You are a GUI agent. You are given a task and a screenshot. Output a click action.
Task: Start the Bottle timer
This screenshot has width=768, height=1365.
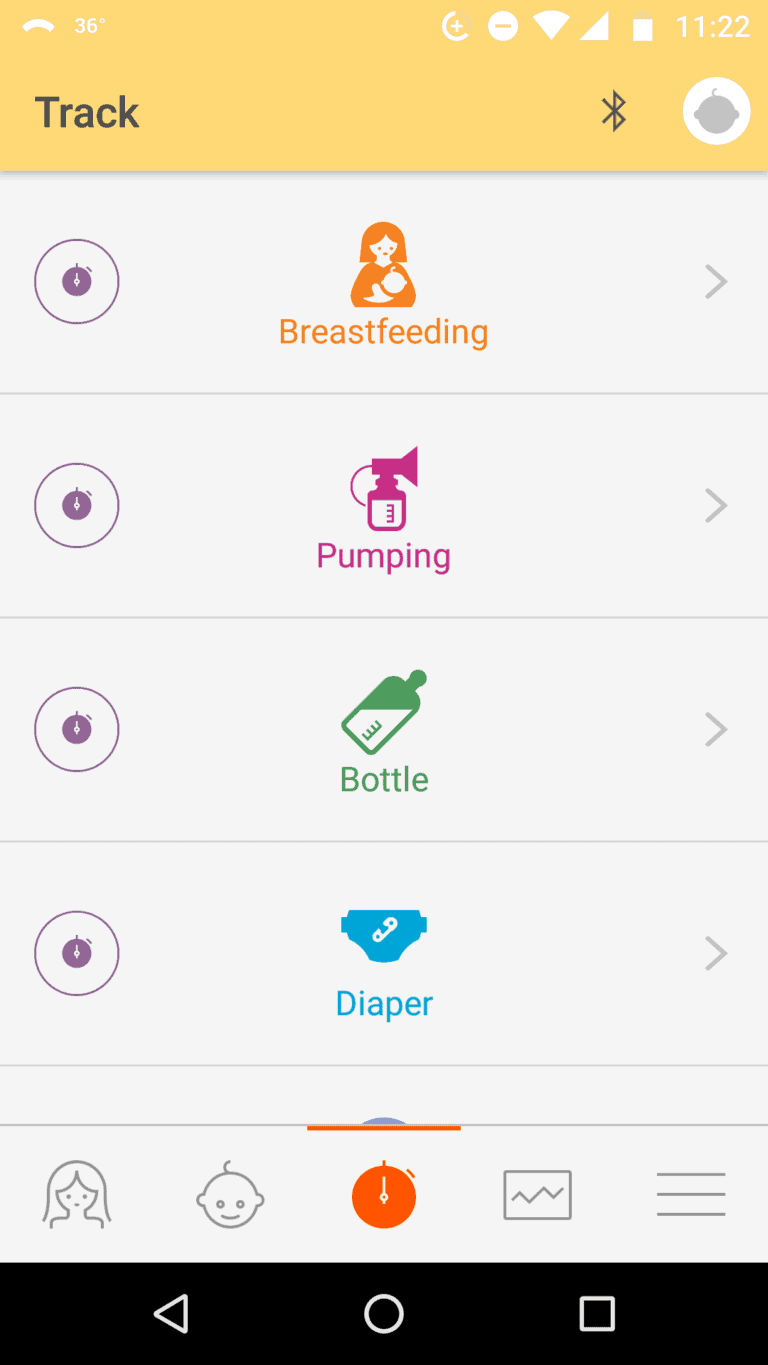(77, 729)
